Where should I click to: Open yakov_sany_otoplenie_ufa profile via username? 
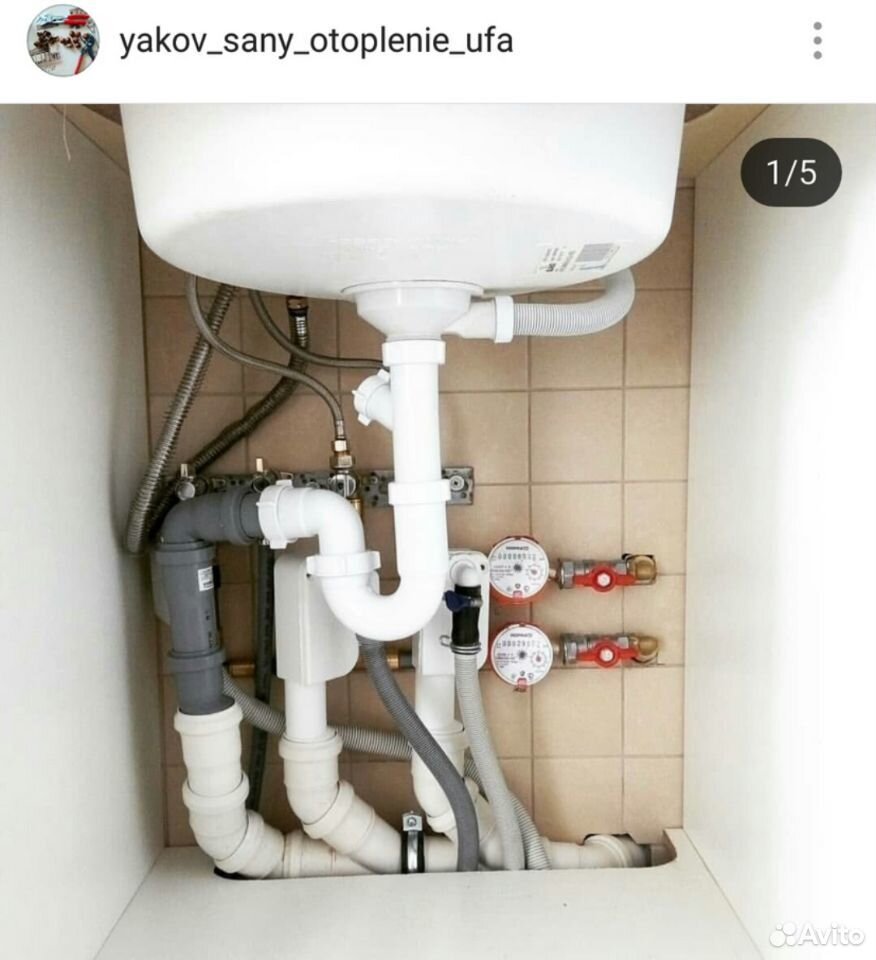point(316,42)
